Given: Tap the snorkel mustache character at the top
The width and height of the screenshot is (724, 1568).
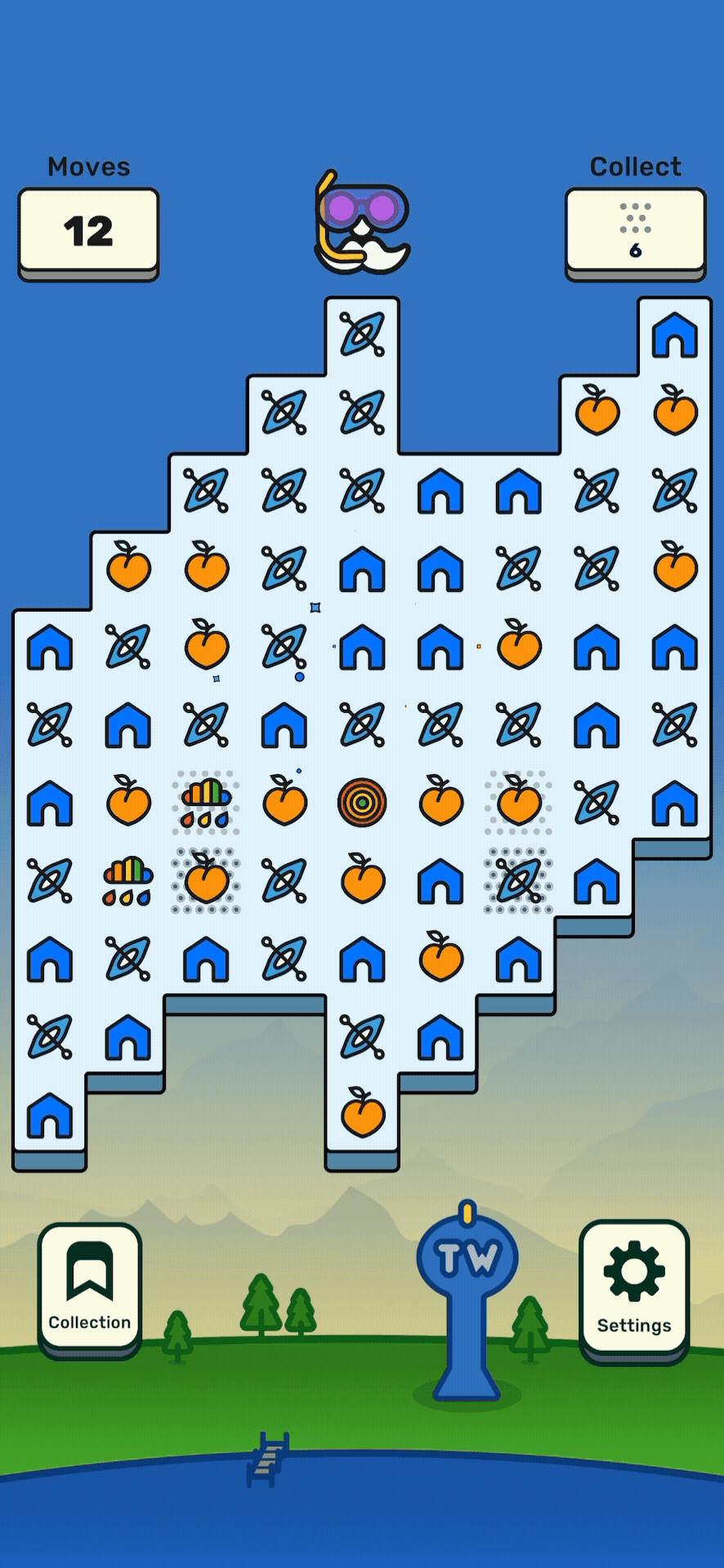Looking at the screenshot, I should [x=362, y=222].
